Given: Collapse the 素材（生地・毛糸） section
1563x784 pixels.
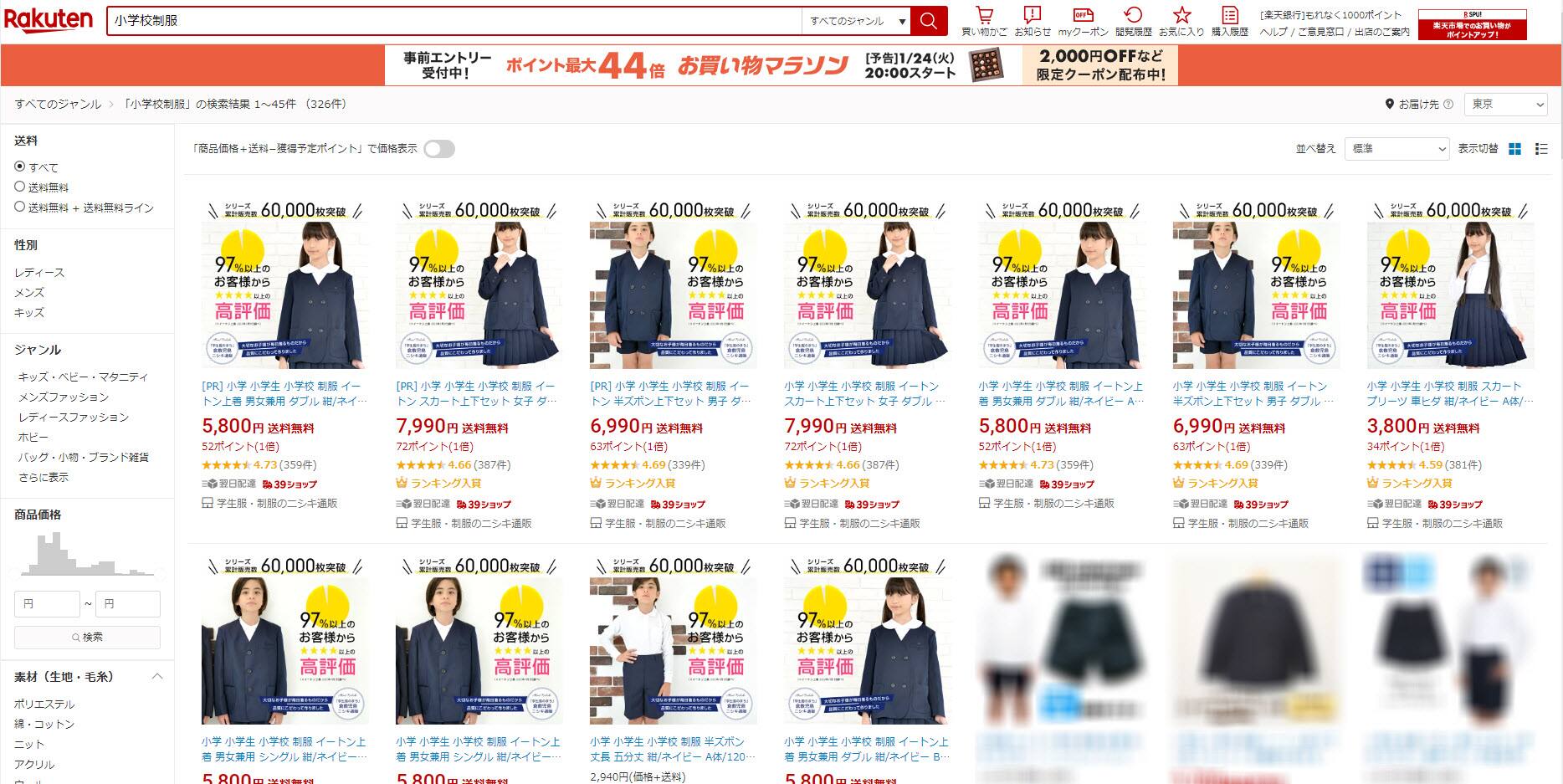Looking at the screenshot, I should pyautogui.click(x=156, y=676).
